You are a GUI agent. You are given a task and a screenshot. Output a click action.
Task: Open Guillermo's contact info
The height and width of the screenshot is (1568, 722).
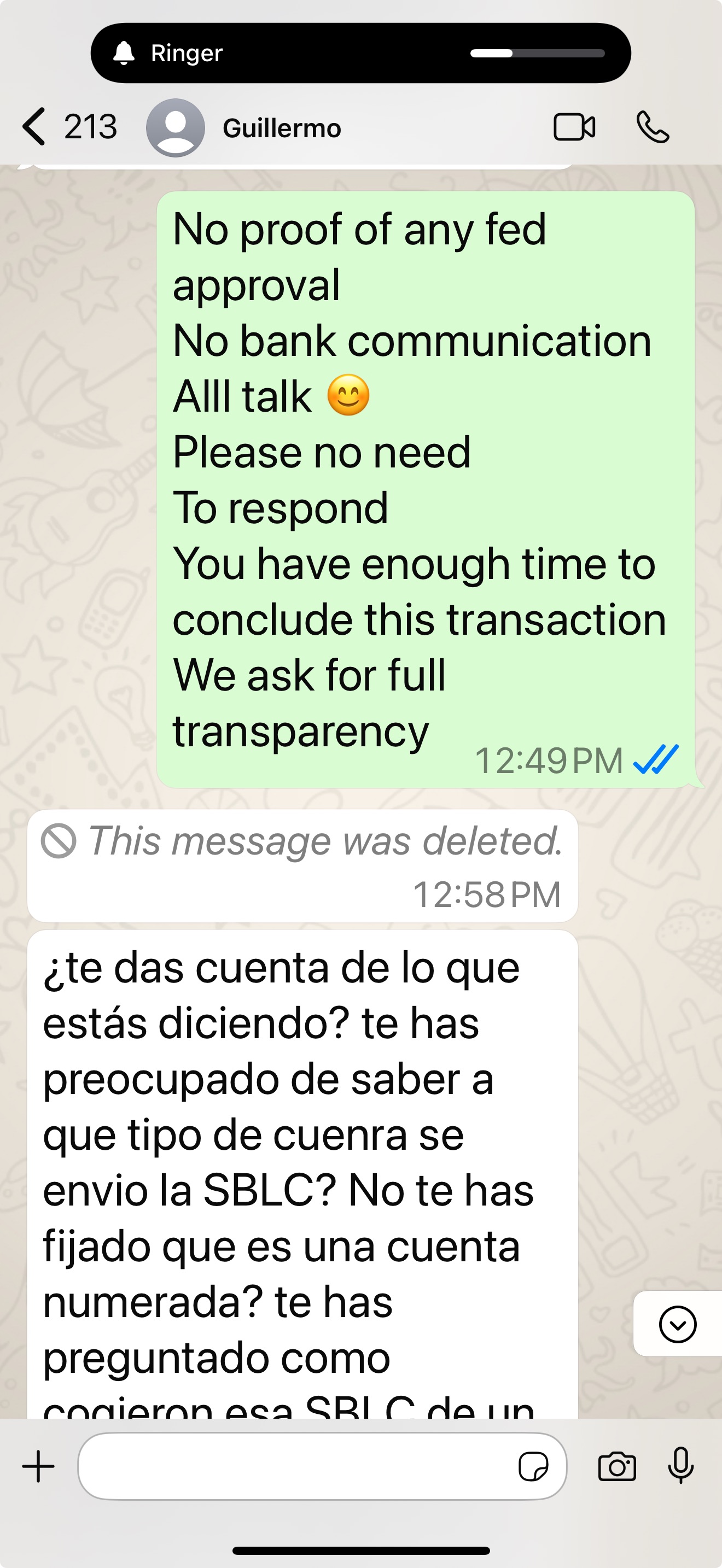click(282, 128)
